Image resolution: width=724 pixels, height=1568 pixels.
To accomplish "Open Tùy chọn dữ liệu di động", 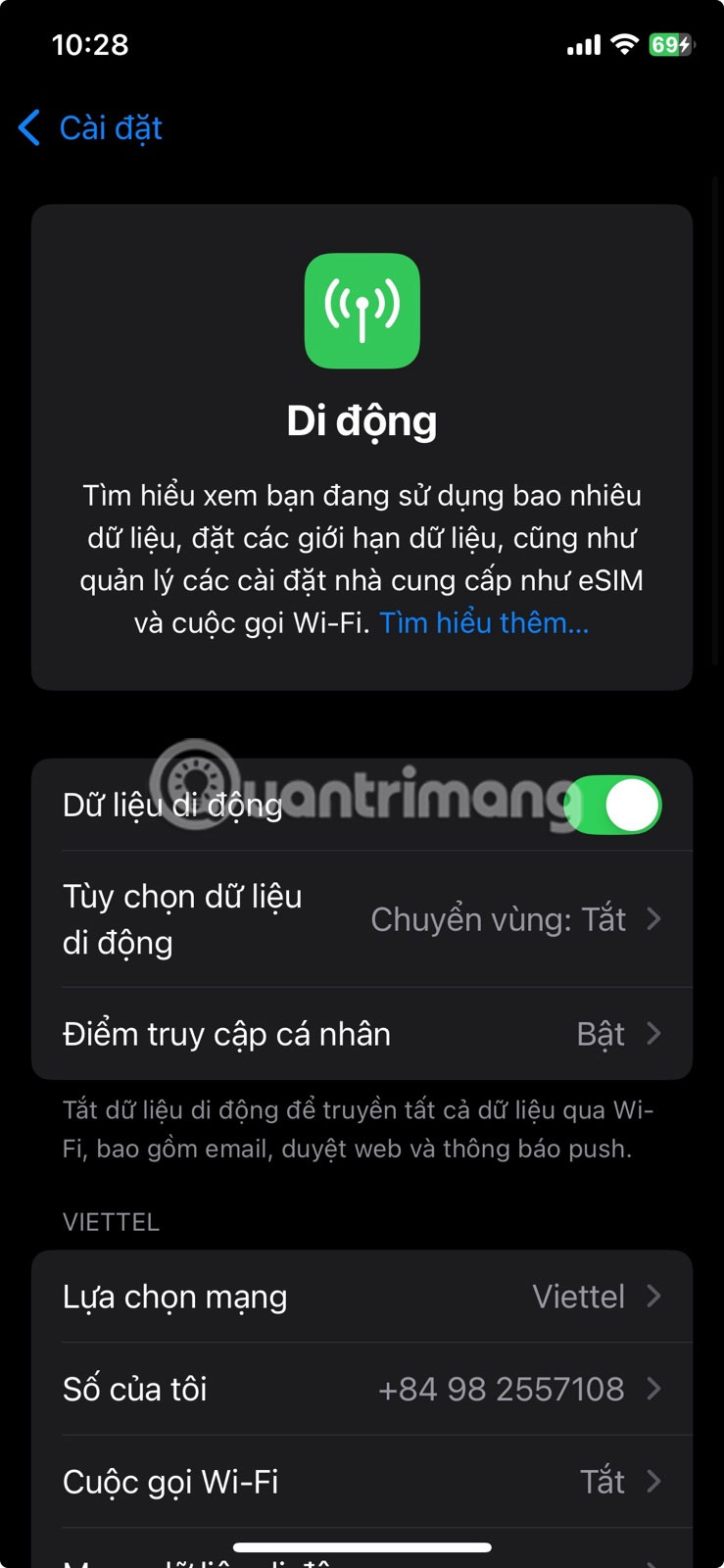I will (x=362, y=919).
